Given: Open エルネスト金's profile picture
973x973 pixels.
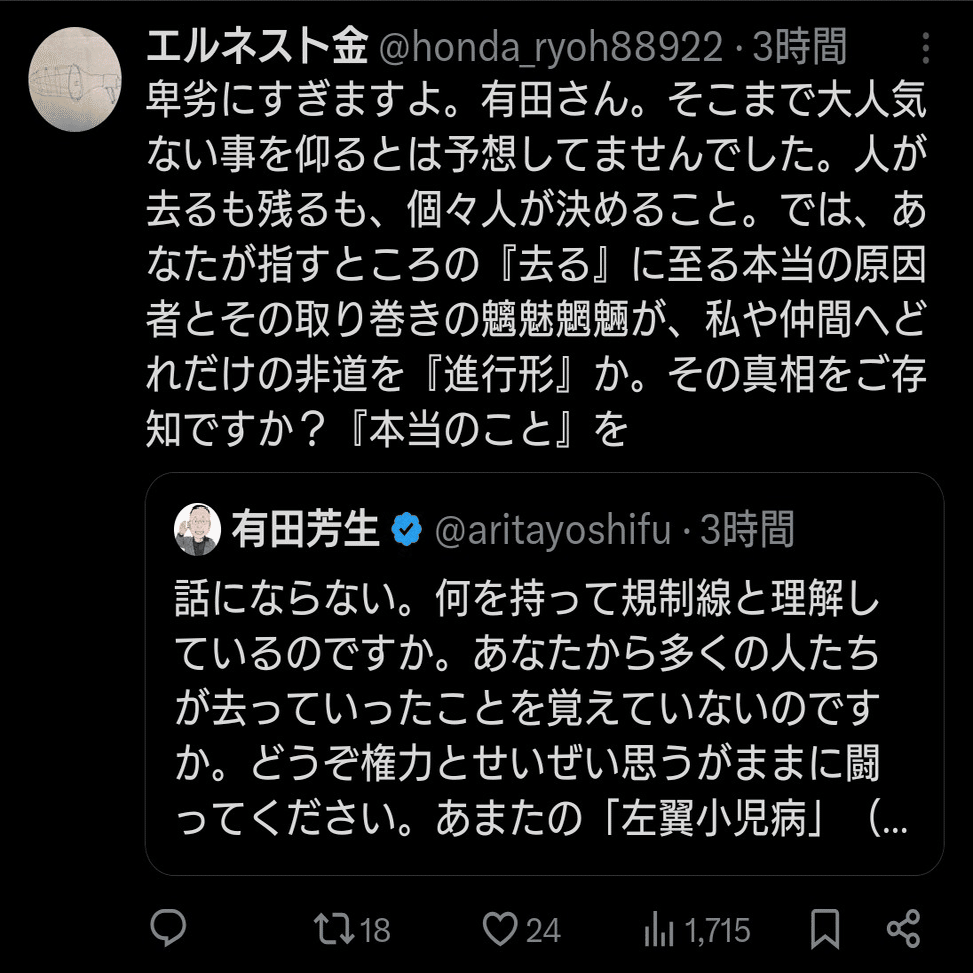Looking at the screenshot, I should coord(75,79).
